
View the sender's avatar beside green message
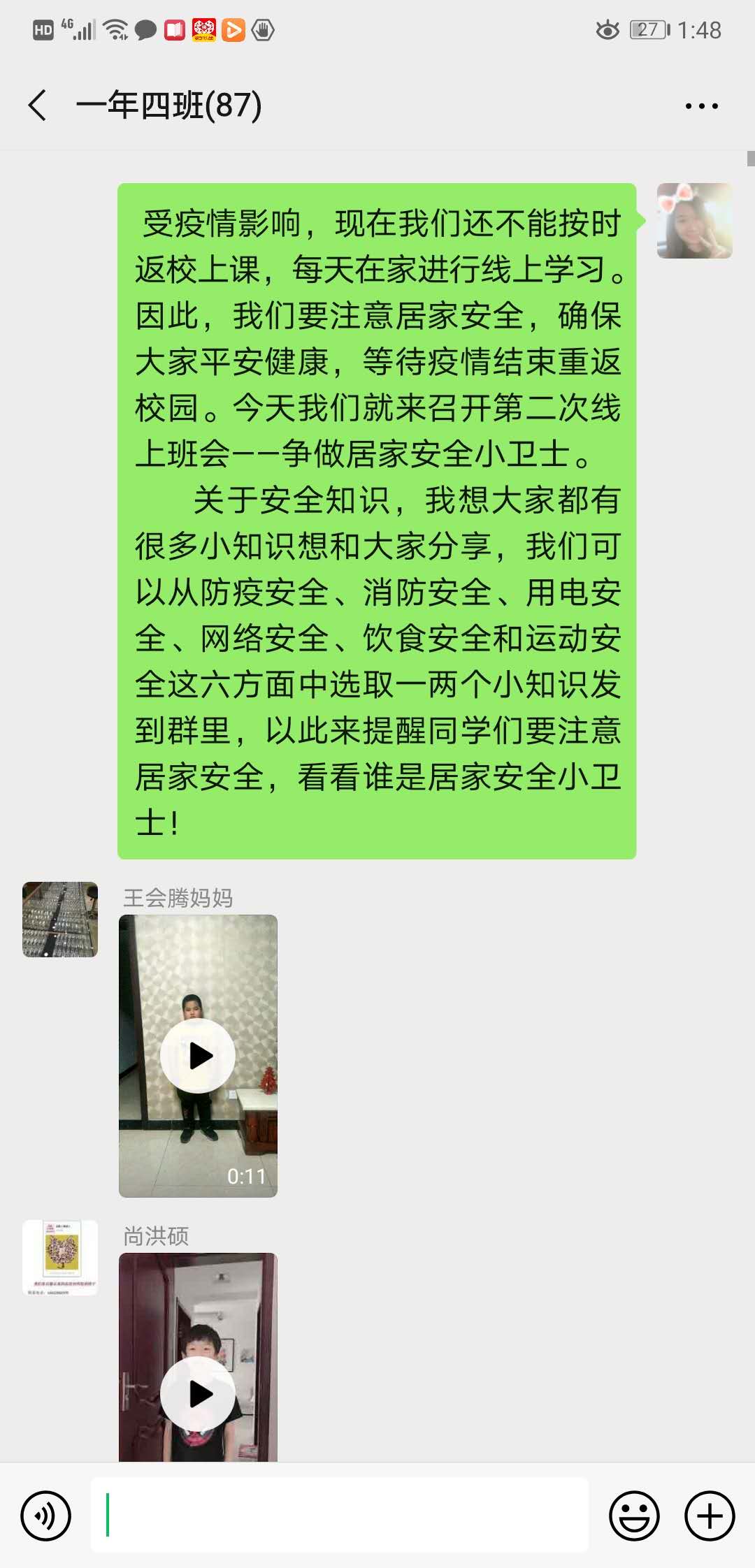[x=694, y=221]
